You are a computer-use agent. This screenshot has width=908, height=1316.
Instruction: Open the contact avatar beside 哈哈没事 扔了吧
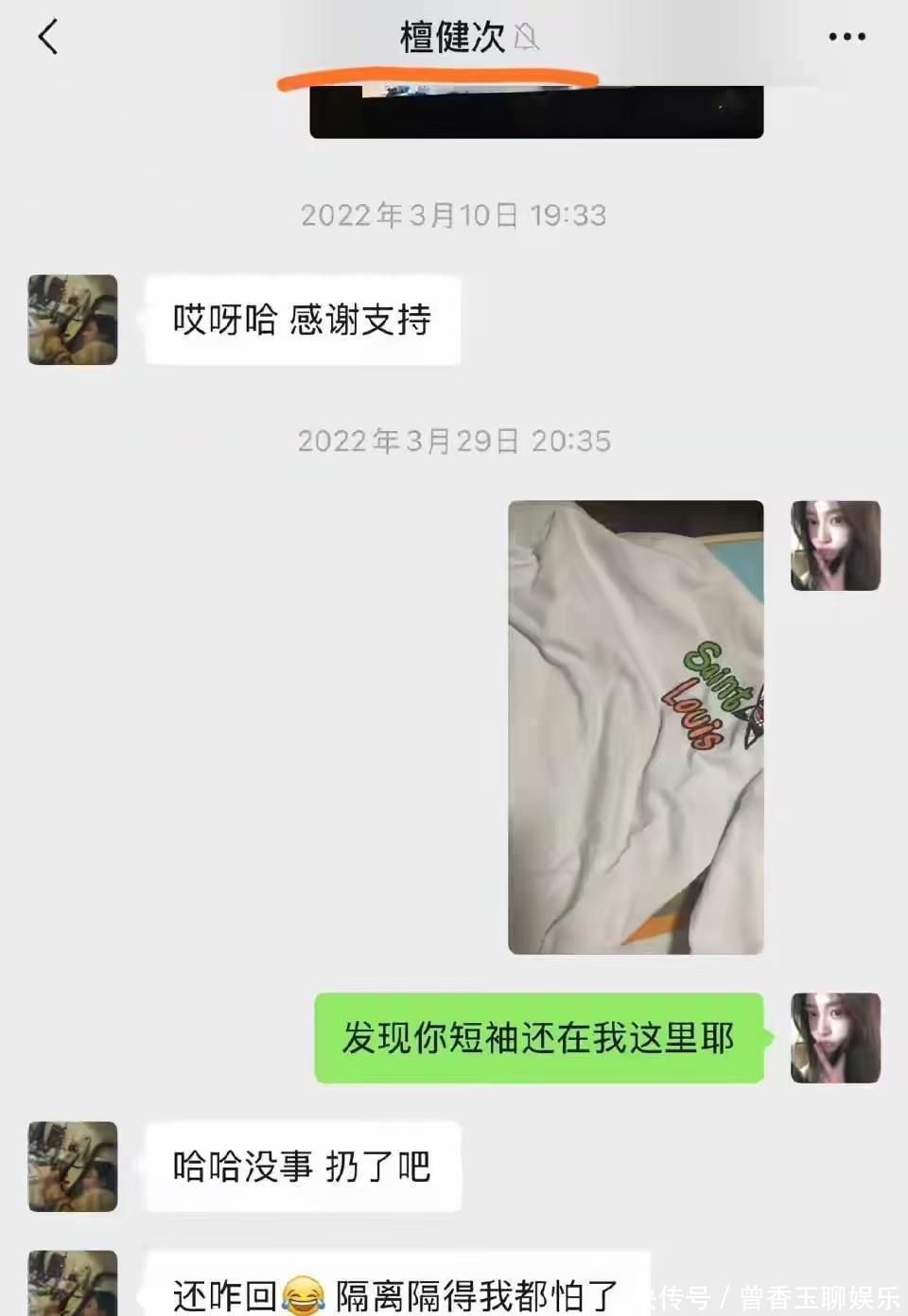pyautogui.click(x=73, y=1166)
